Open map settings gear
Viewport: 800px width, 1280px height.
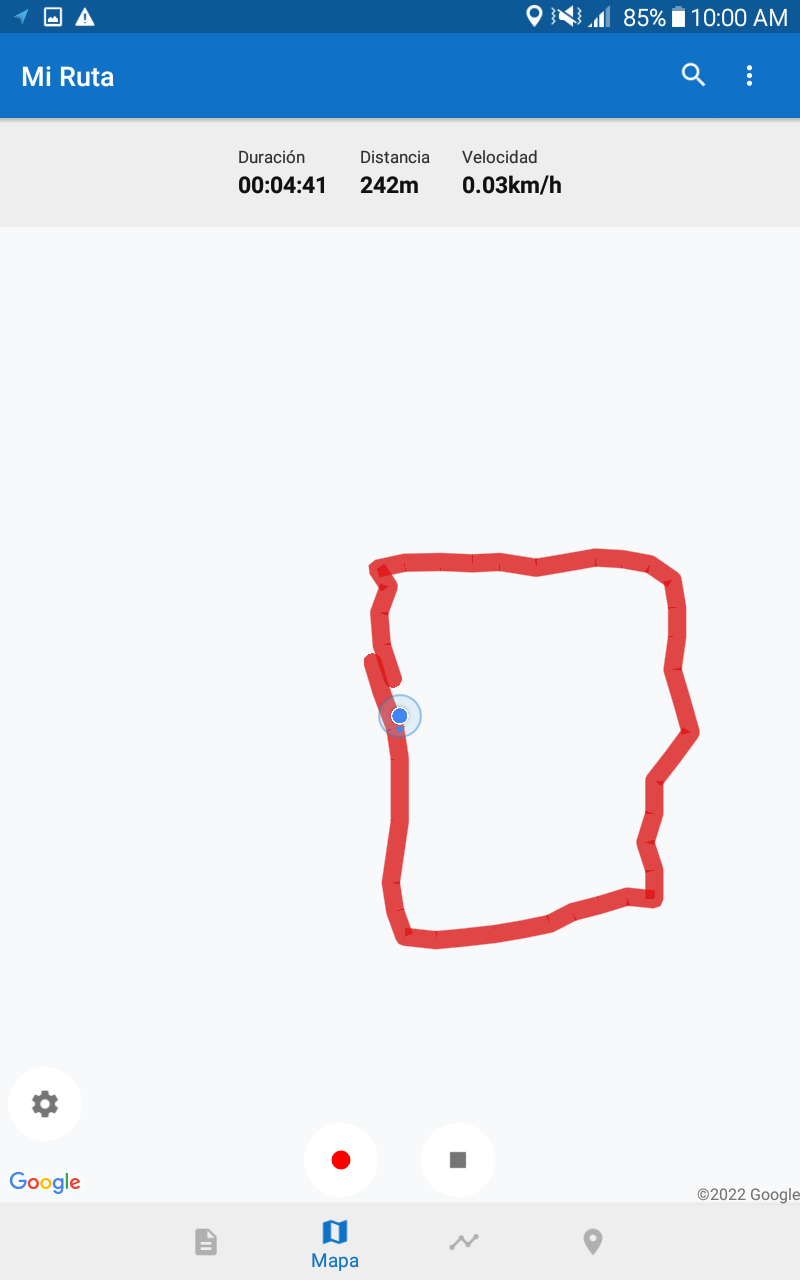pyautogui.click(x=45, y=1104)
